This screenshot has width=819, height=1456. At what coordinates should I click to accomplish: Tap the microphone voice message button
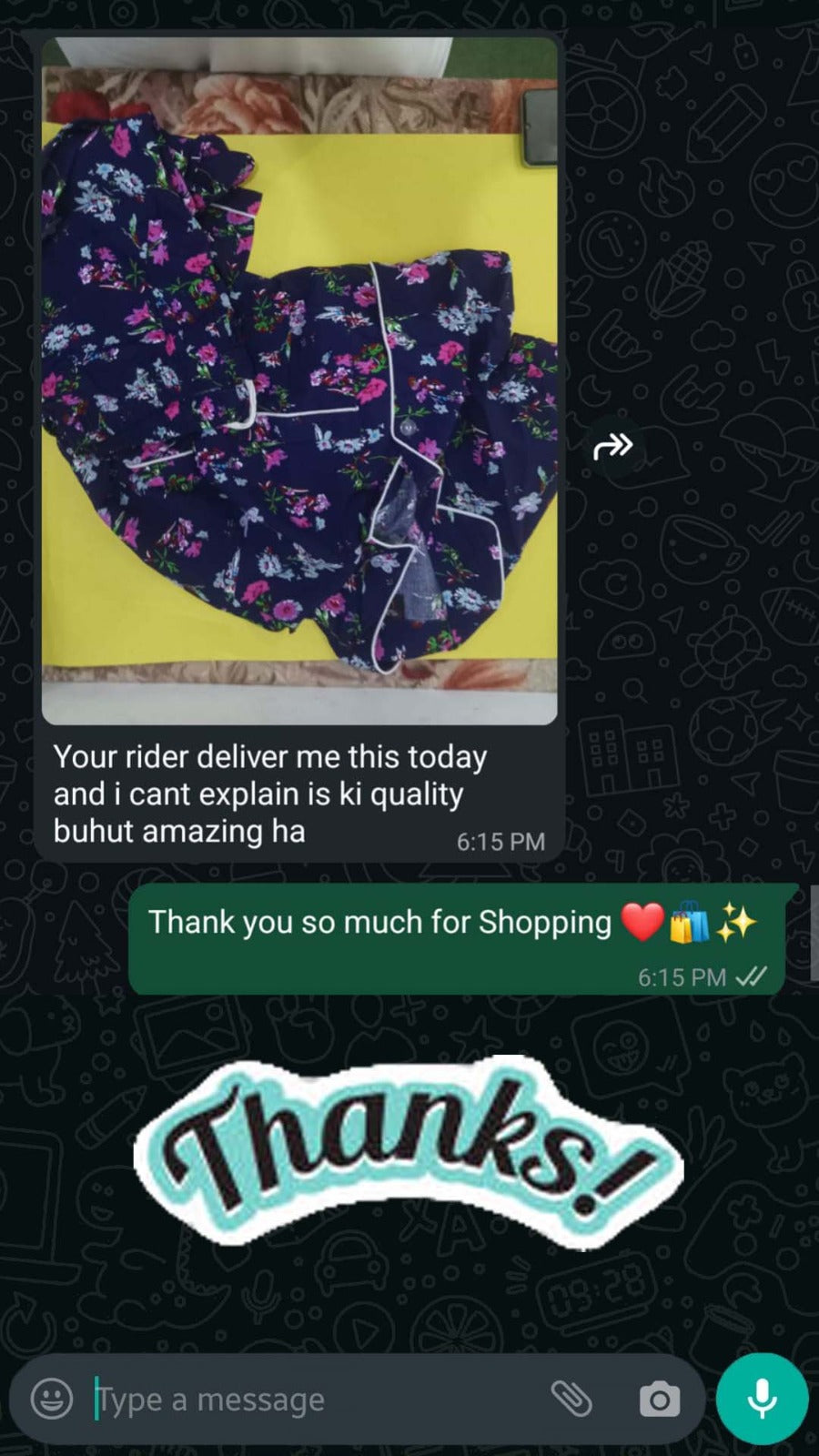[x=762, y=1399]
